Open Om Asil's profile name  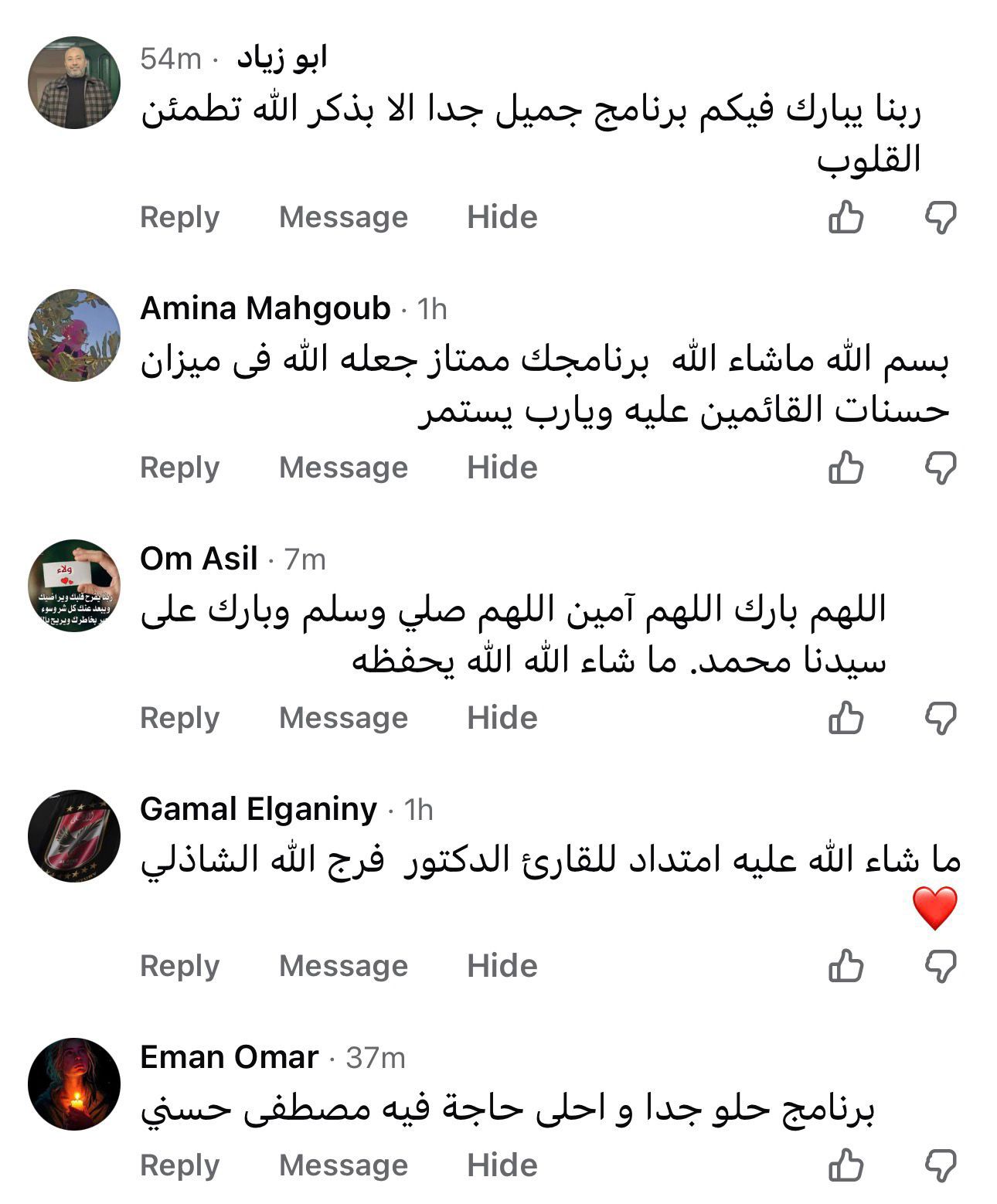click(199, 559)
